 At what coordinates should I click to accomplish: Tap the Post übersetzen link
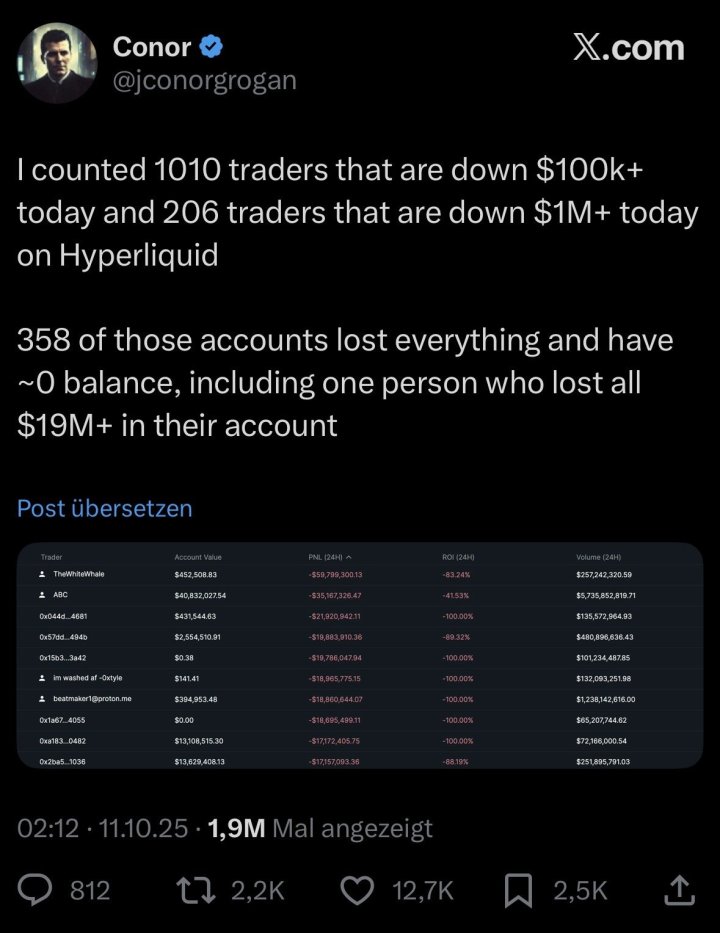click(x=105, y=508)
